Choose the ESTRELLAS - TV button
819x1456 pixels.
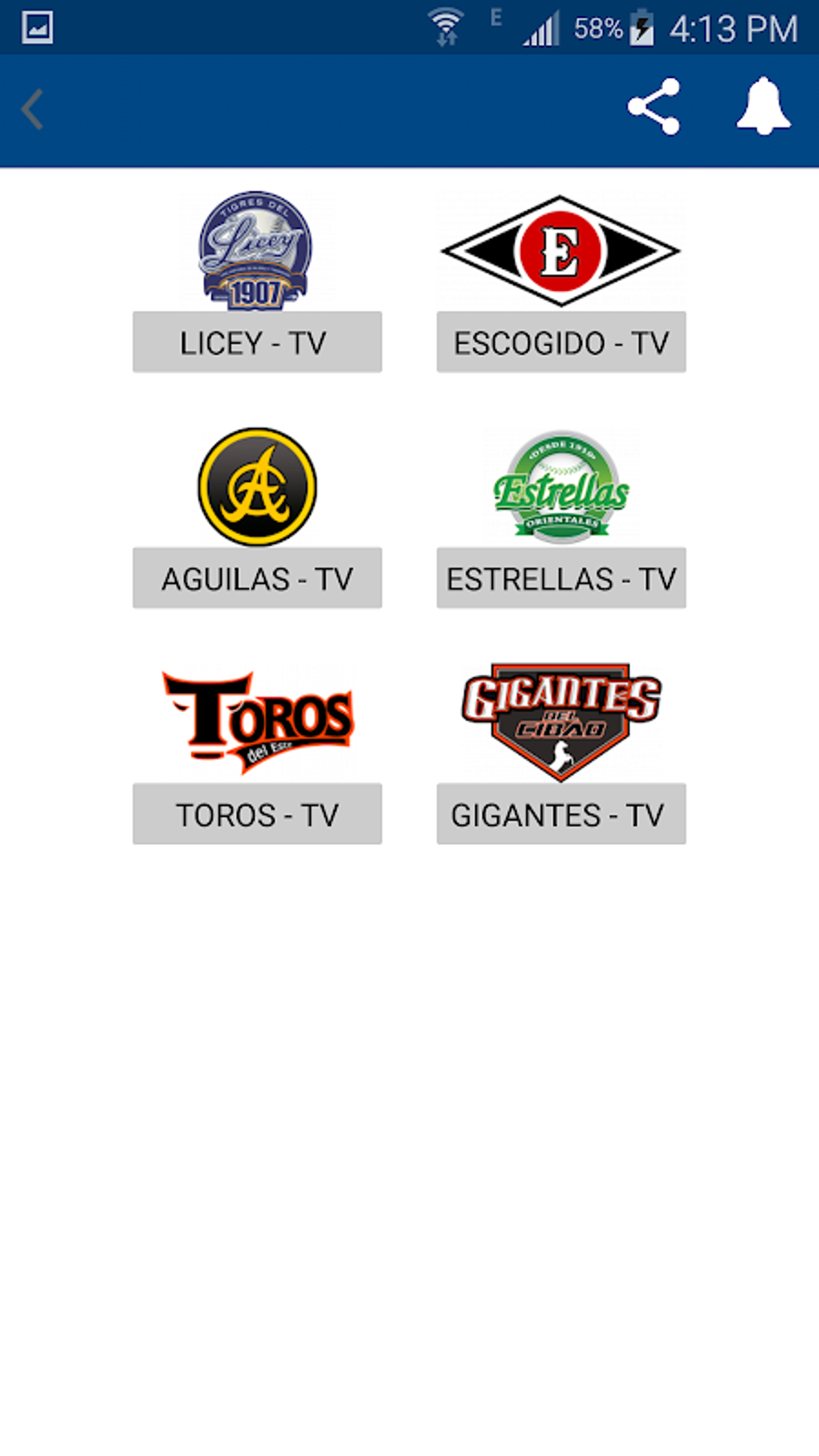point(560,578)
